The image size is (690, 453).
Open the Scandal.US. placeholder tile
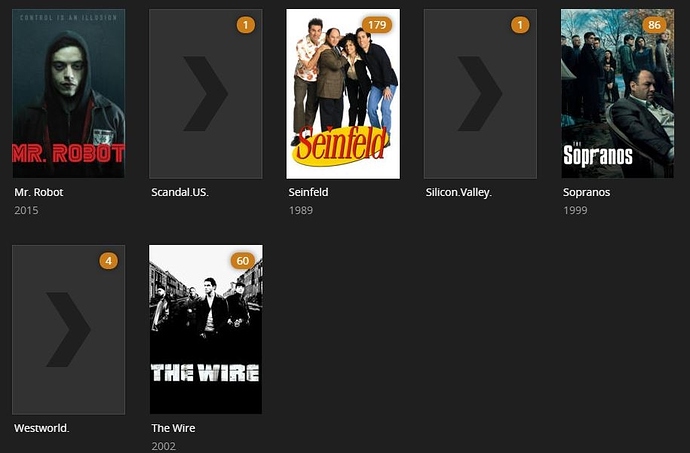pos(205,94)
